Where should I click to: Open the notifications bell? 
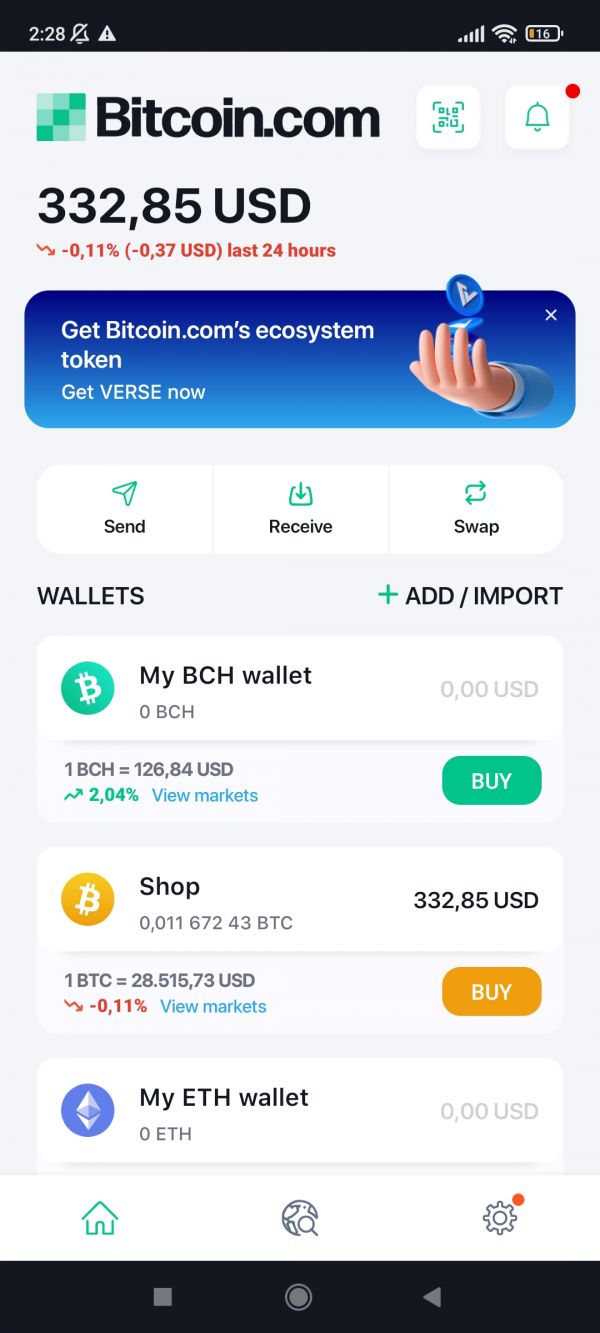537,117
